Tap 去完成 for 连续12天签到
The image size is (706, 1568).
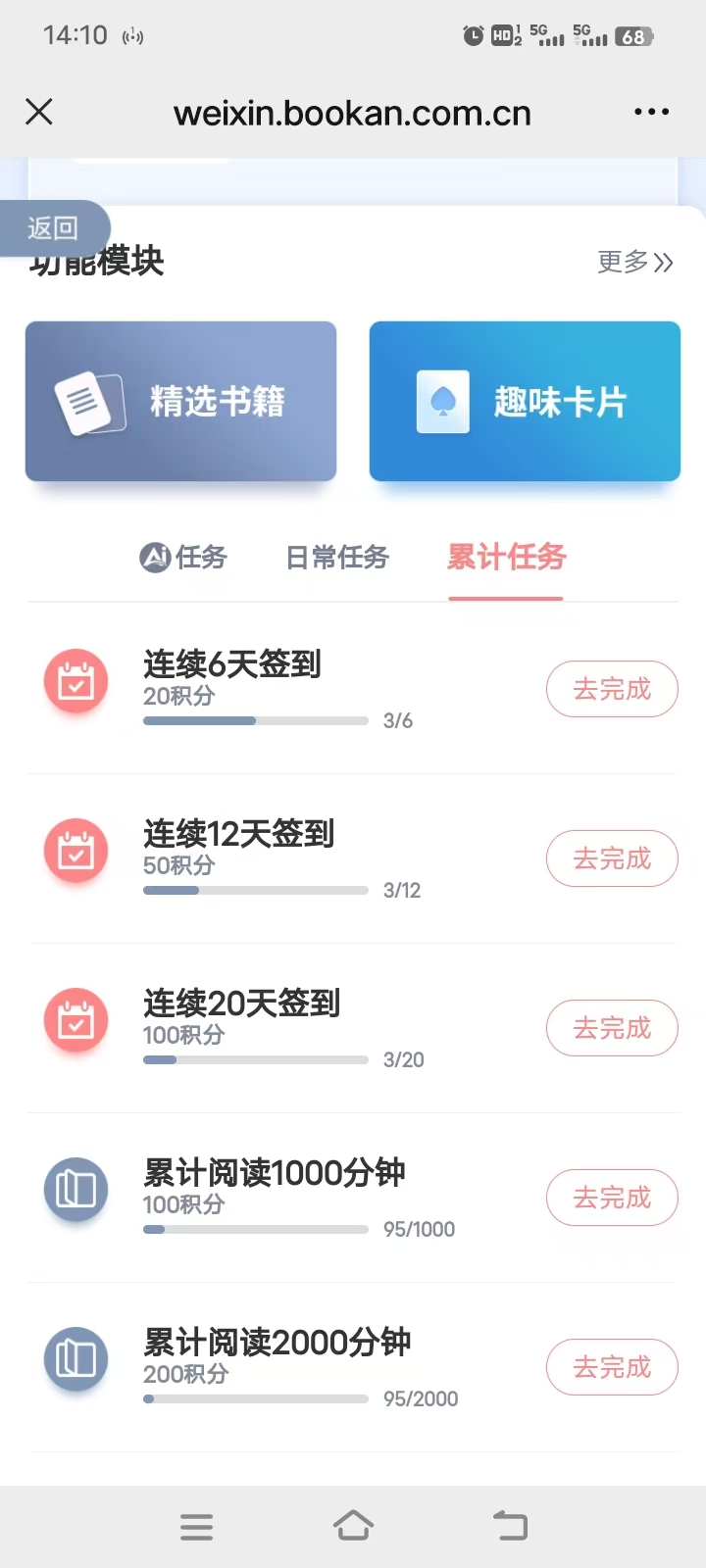[x=612, y=858]
